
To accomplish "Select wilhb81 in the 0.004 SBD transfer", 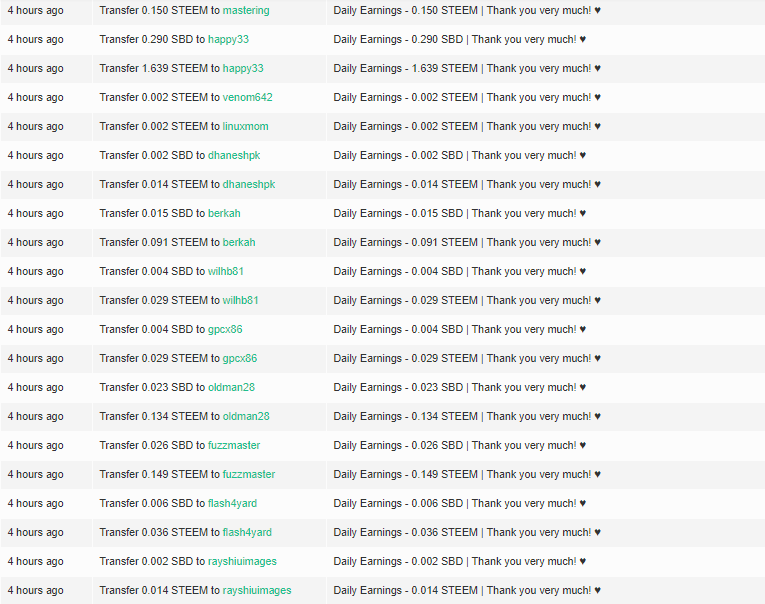I will click(x=226, y=271).
